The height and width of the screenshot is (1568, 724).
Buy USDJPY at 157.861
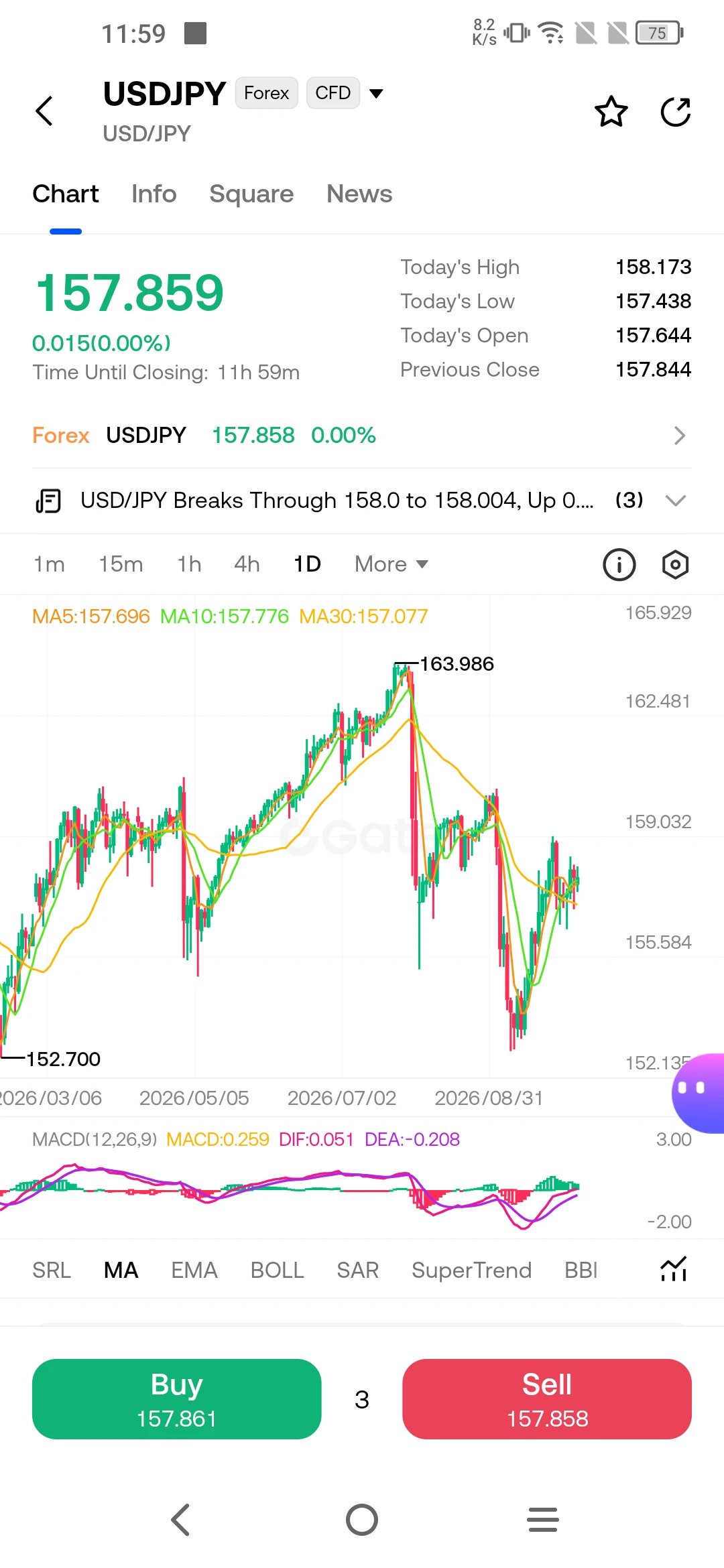click(x=177, y=1399)
